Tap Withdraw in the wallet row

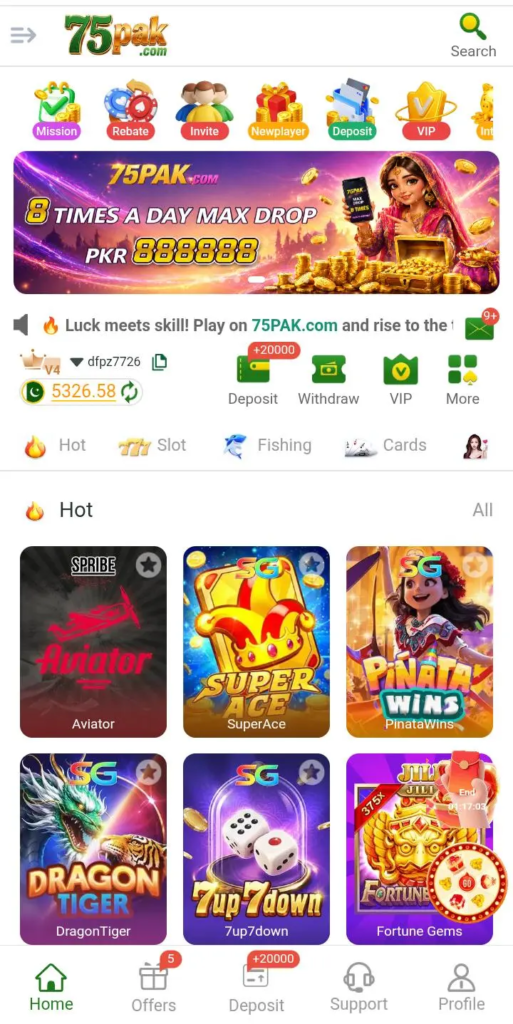tap(328, 380)
